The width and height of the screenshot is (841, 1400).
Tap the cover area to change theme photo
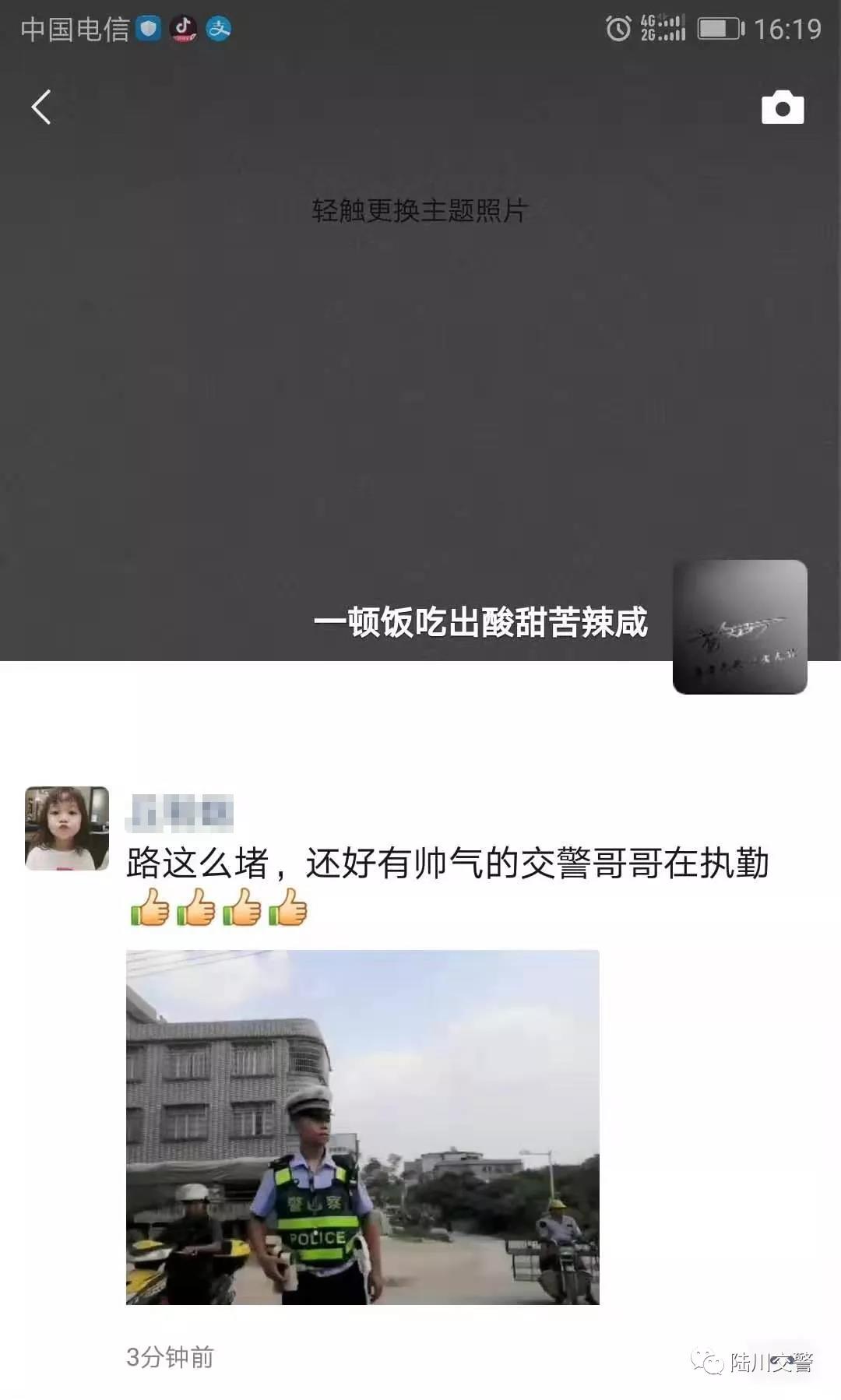[x=419, y=210]
